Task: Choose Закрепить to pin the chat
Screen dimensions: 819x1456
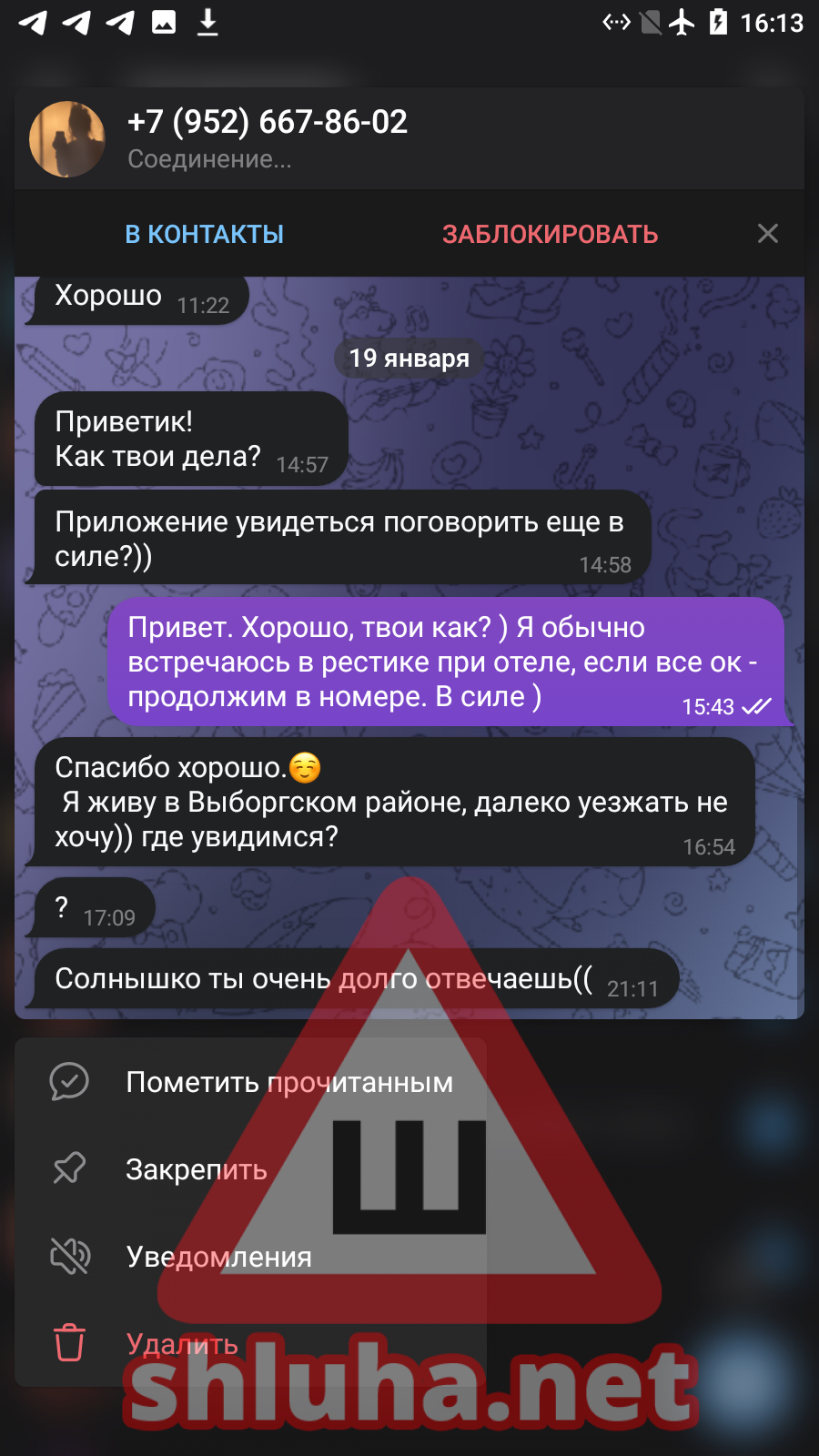Action: pyautogui.click(x=250, y=1168)
